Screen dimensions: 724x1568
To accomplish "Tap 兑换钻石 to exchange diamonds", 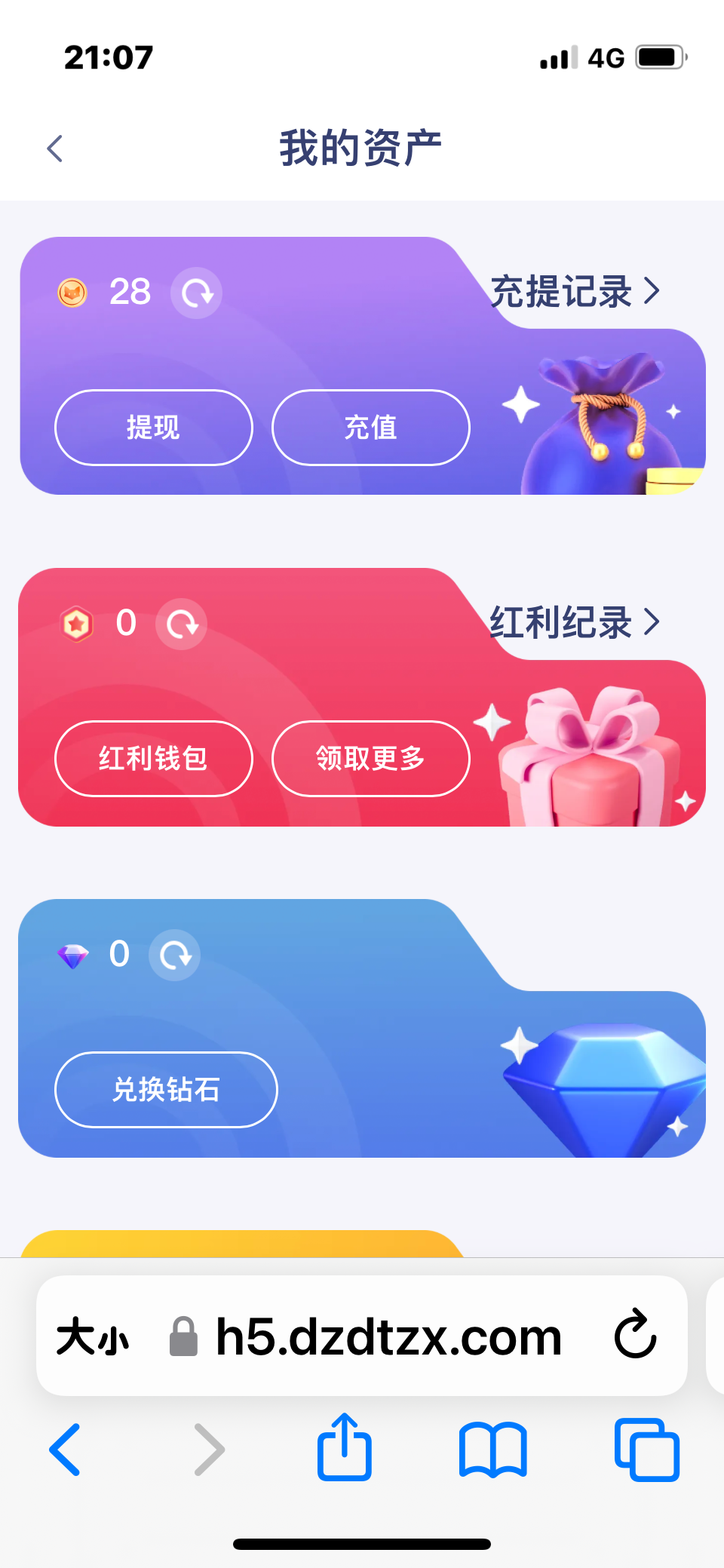I will (x=166, y=1090).
